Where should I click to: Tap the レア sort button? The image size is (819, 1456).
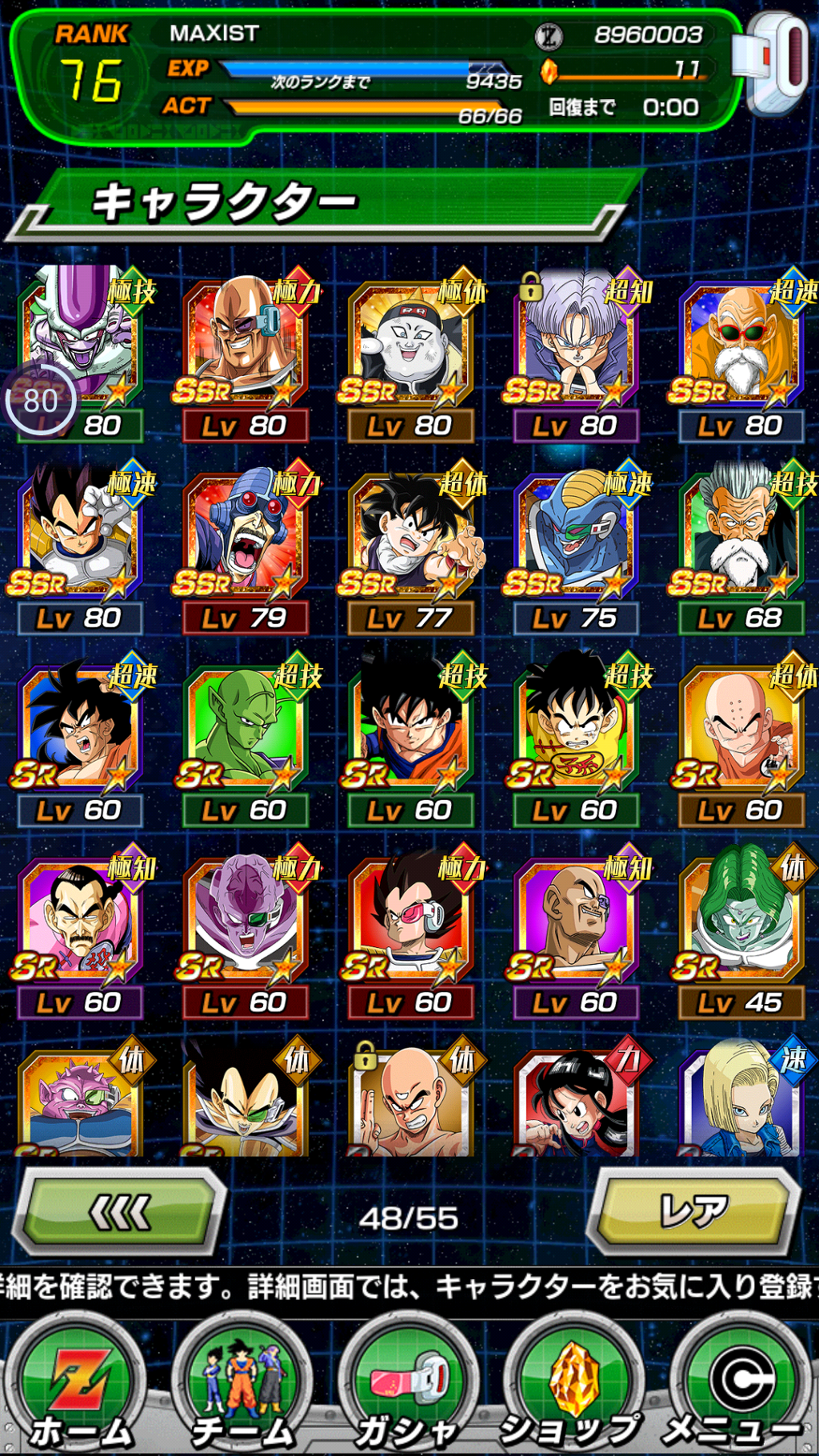693,1212
